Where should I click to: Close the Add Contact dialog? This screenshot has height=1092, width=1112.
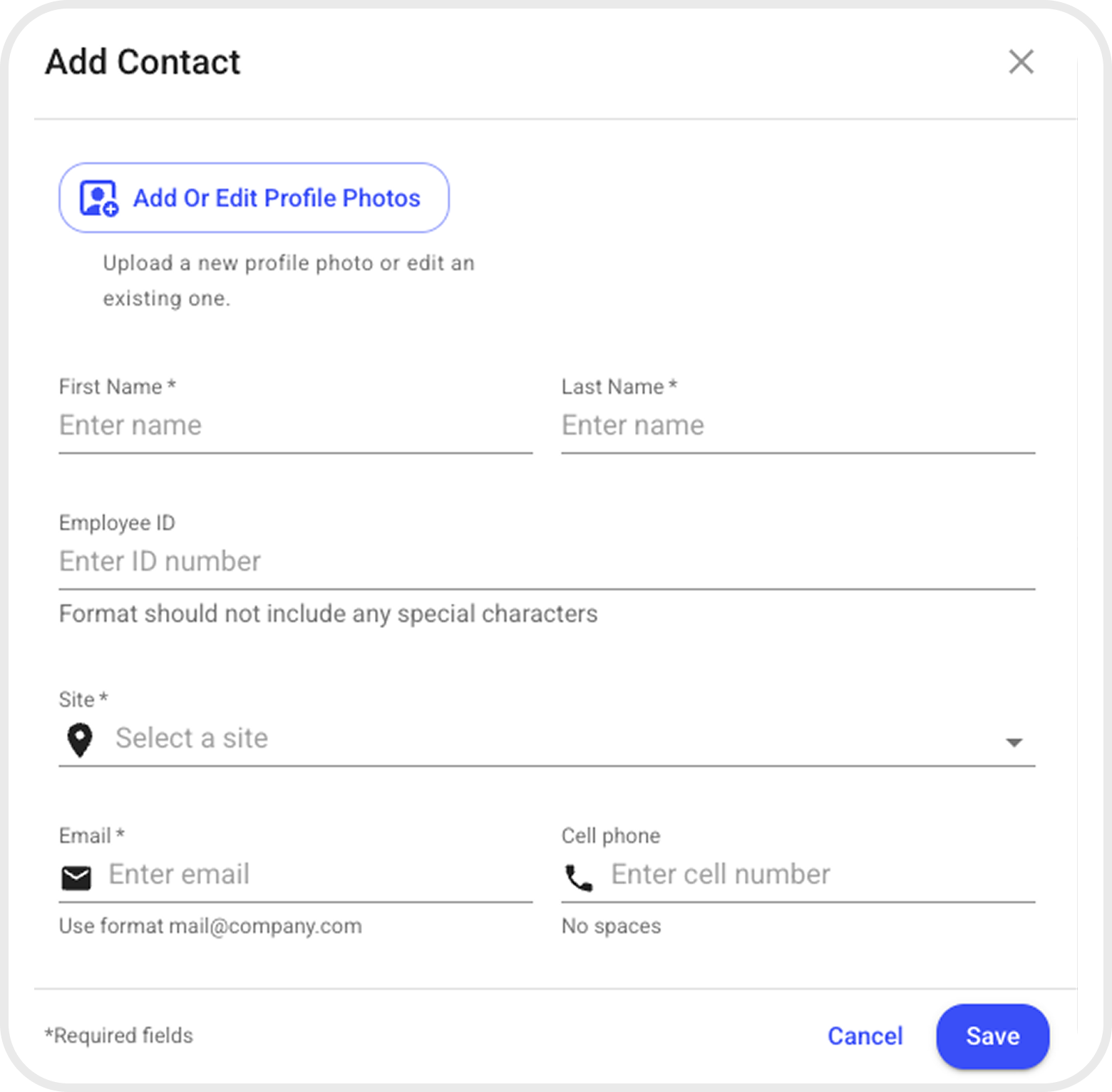(1021, 62)
